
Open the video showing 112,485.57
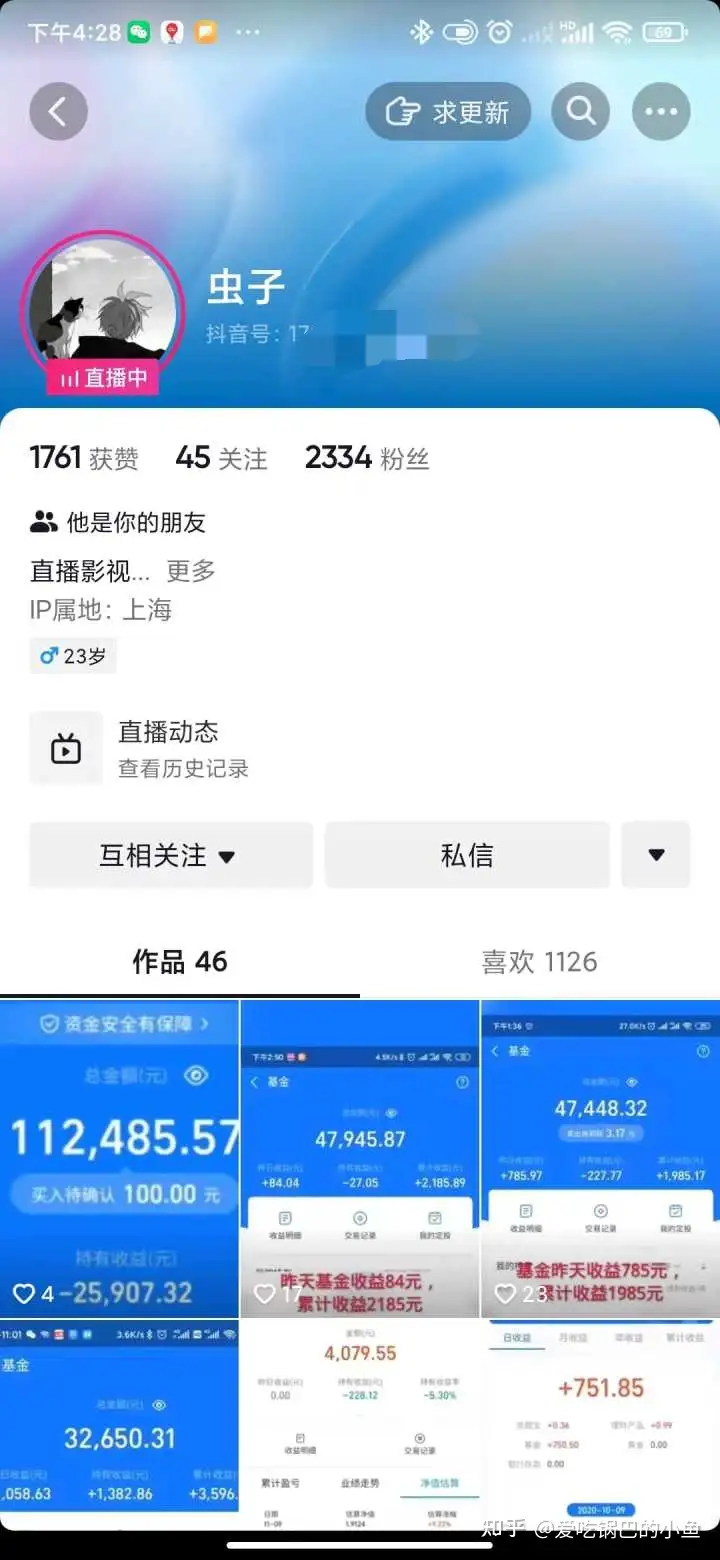(x=119, y=1159)
